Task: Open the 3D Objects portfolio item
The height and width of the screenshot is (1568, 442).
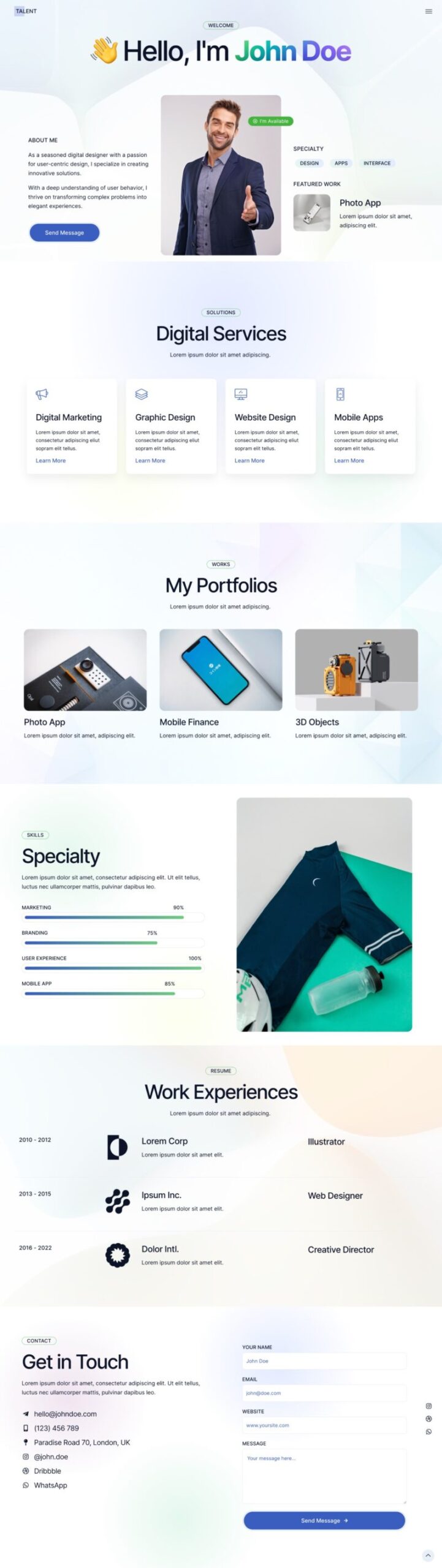Action: click(x=356, y=669)
